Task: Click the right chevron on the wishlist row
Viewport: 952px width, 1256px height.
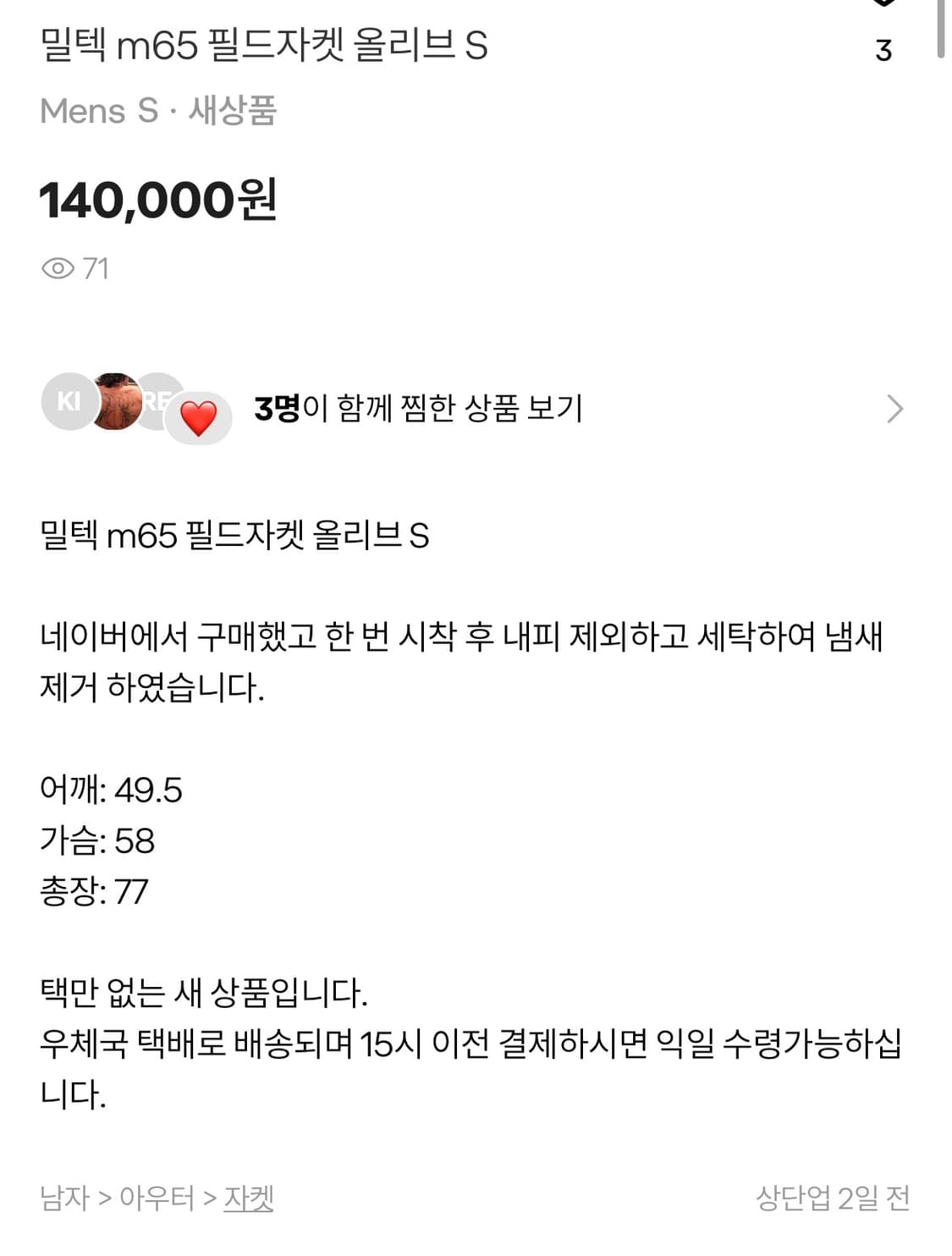Action: coord(894,410)
